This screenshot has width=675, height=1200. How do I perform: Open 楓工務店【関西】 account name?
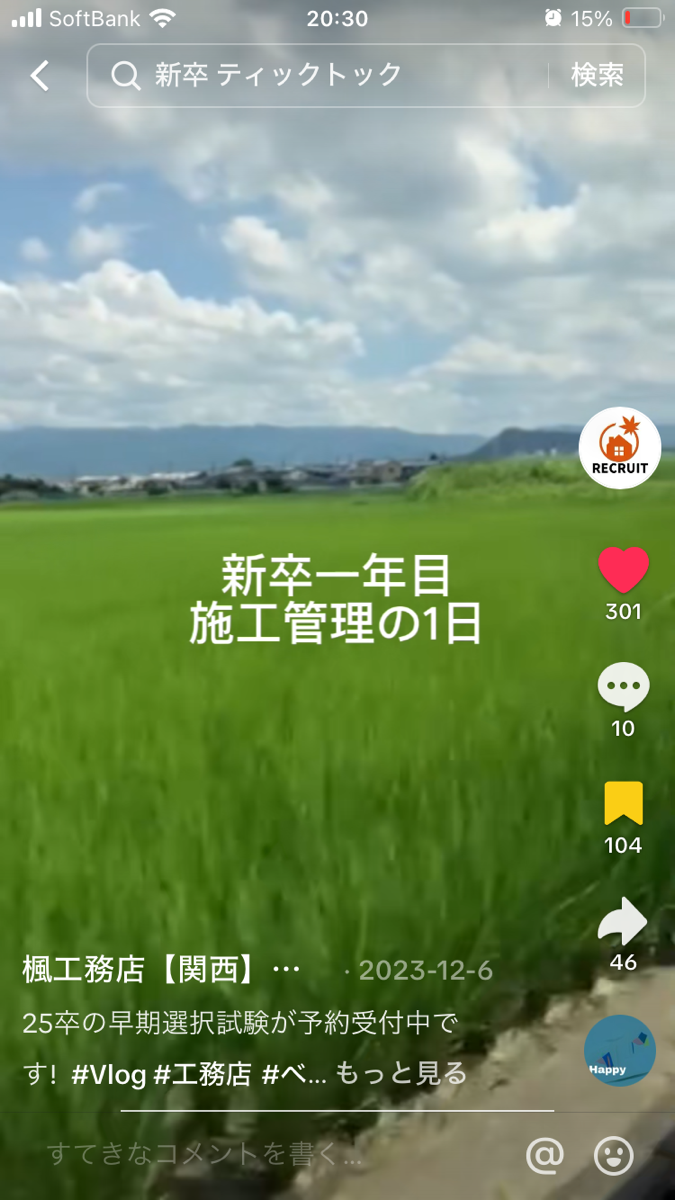click(160, 970)
